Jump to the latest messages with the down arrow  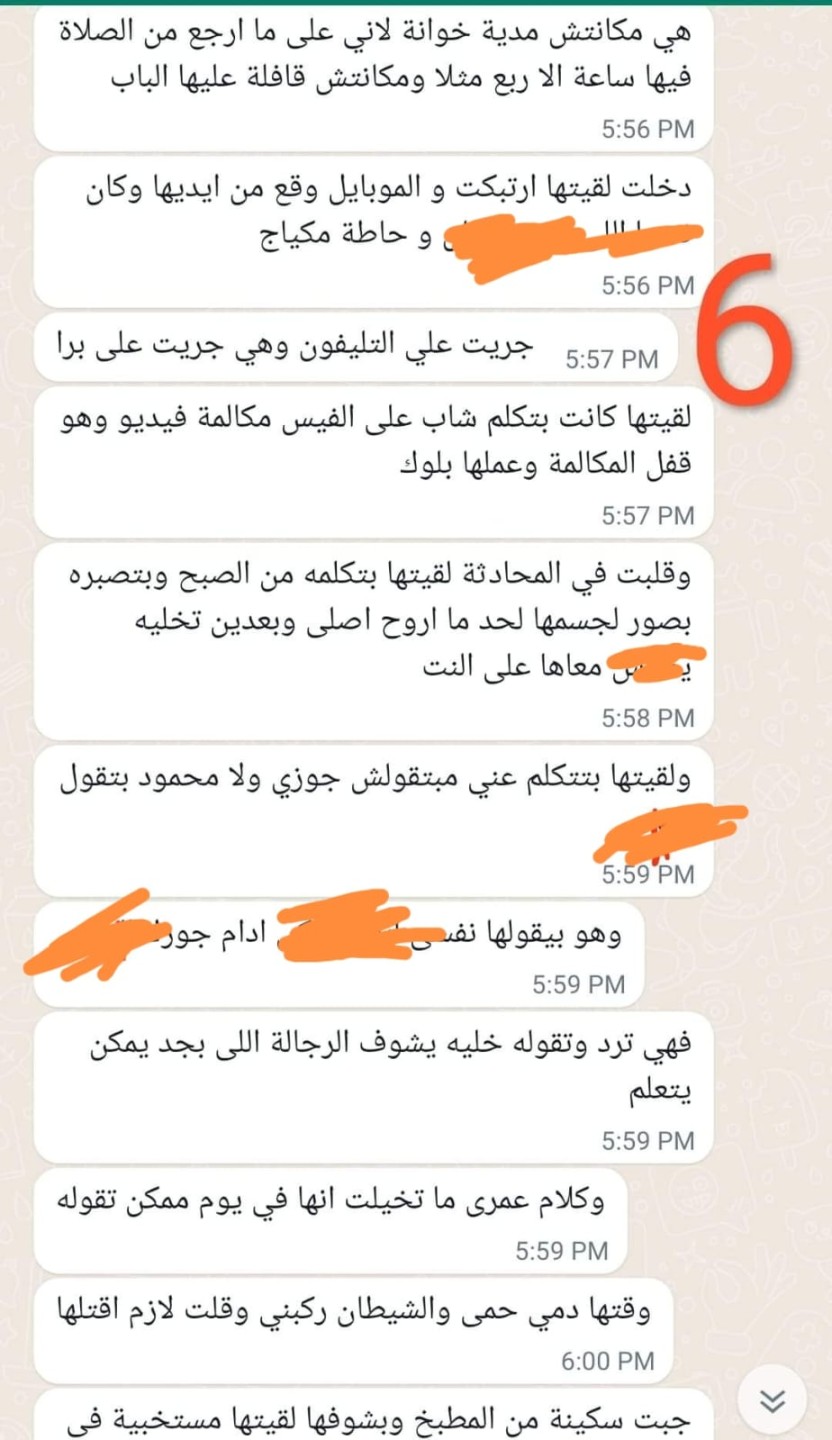(x=773, y=1401)
